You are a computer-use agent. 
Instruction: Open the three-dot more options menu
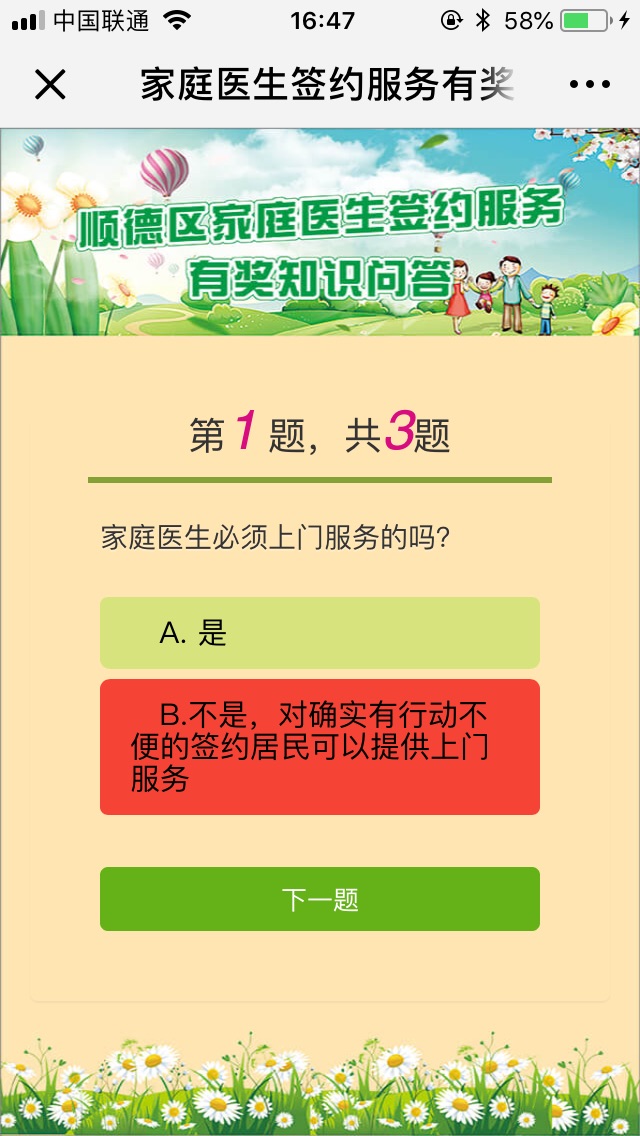(x=589, y=85)
